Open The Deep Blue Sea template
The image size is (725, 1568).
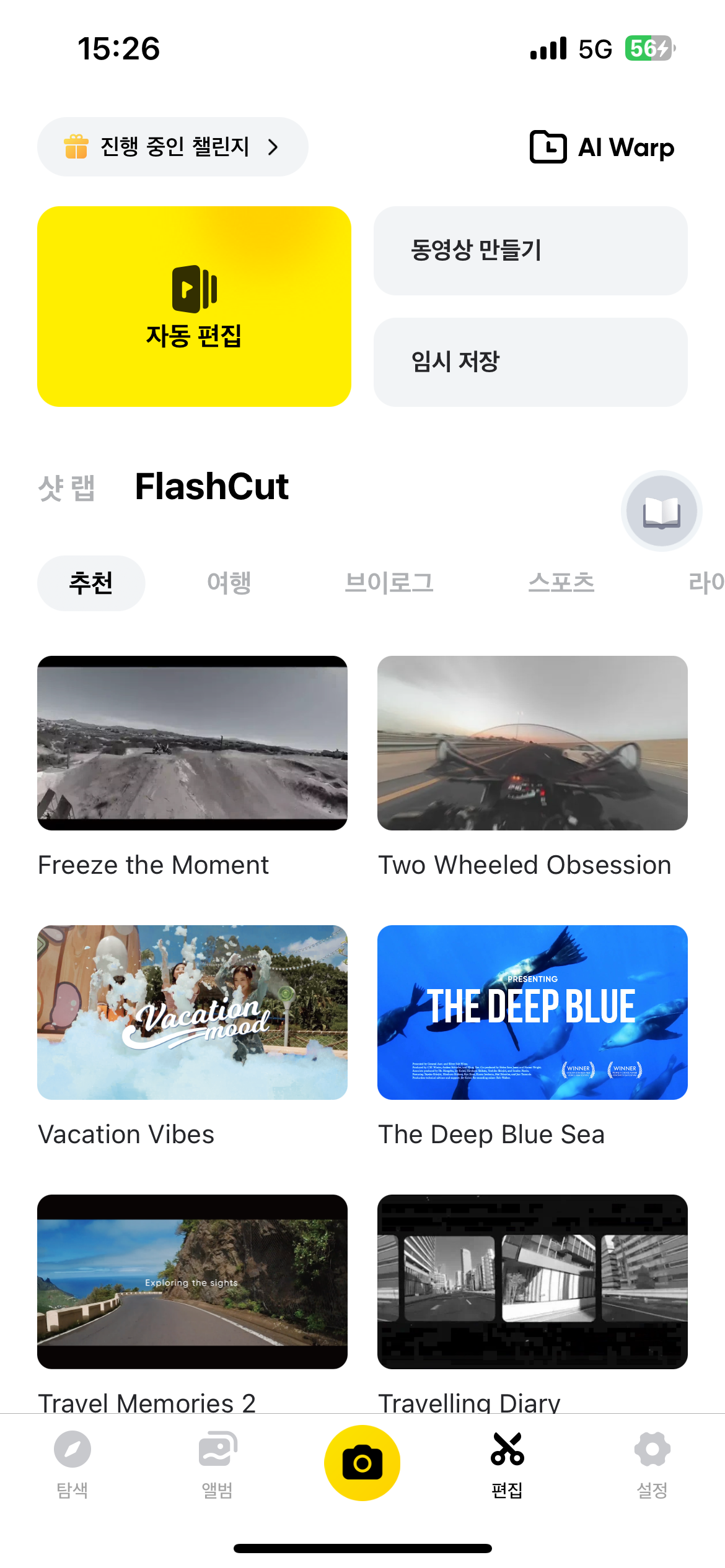point(532,1013)
